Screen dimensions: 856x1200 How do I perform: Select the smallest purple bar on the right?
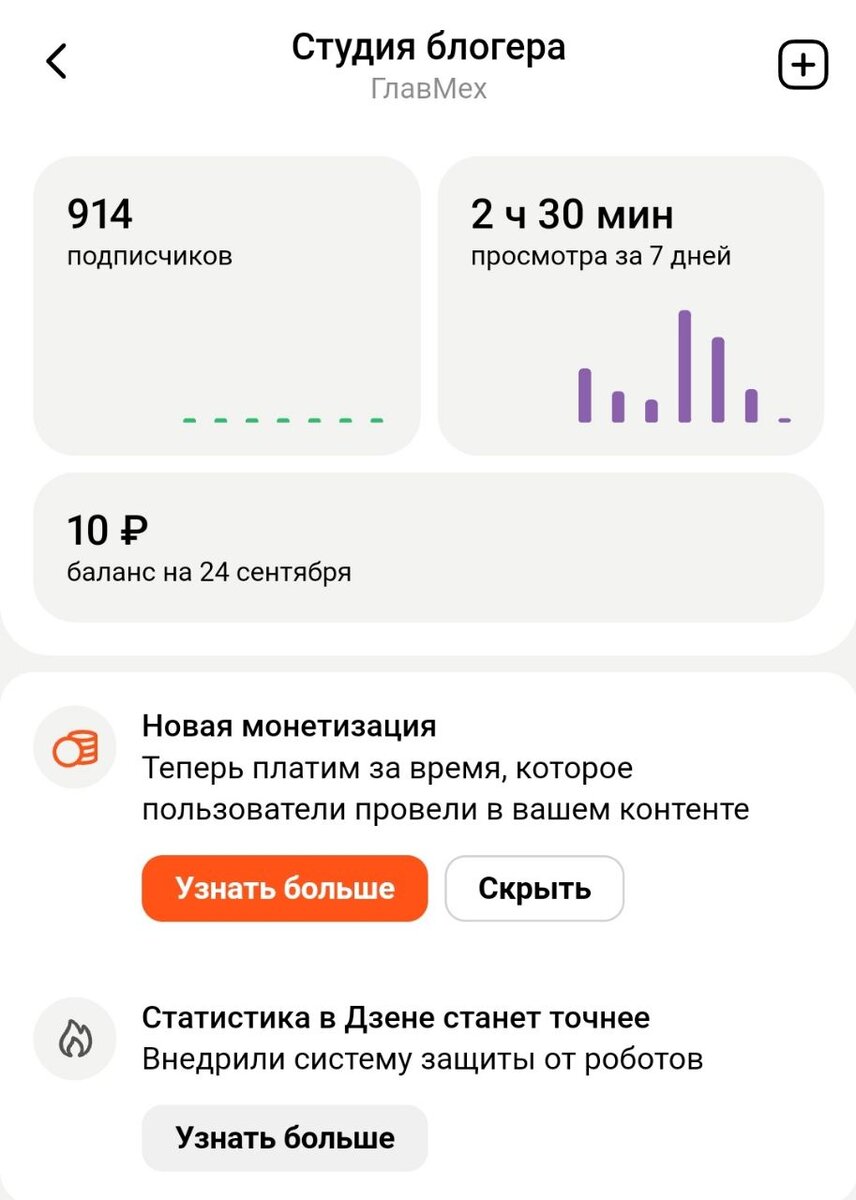click(784, 421)
